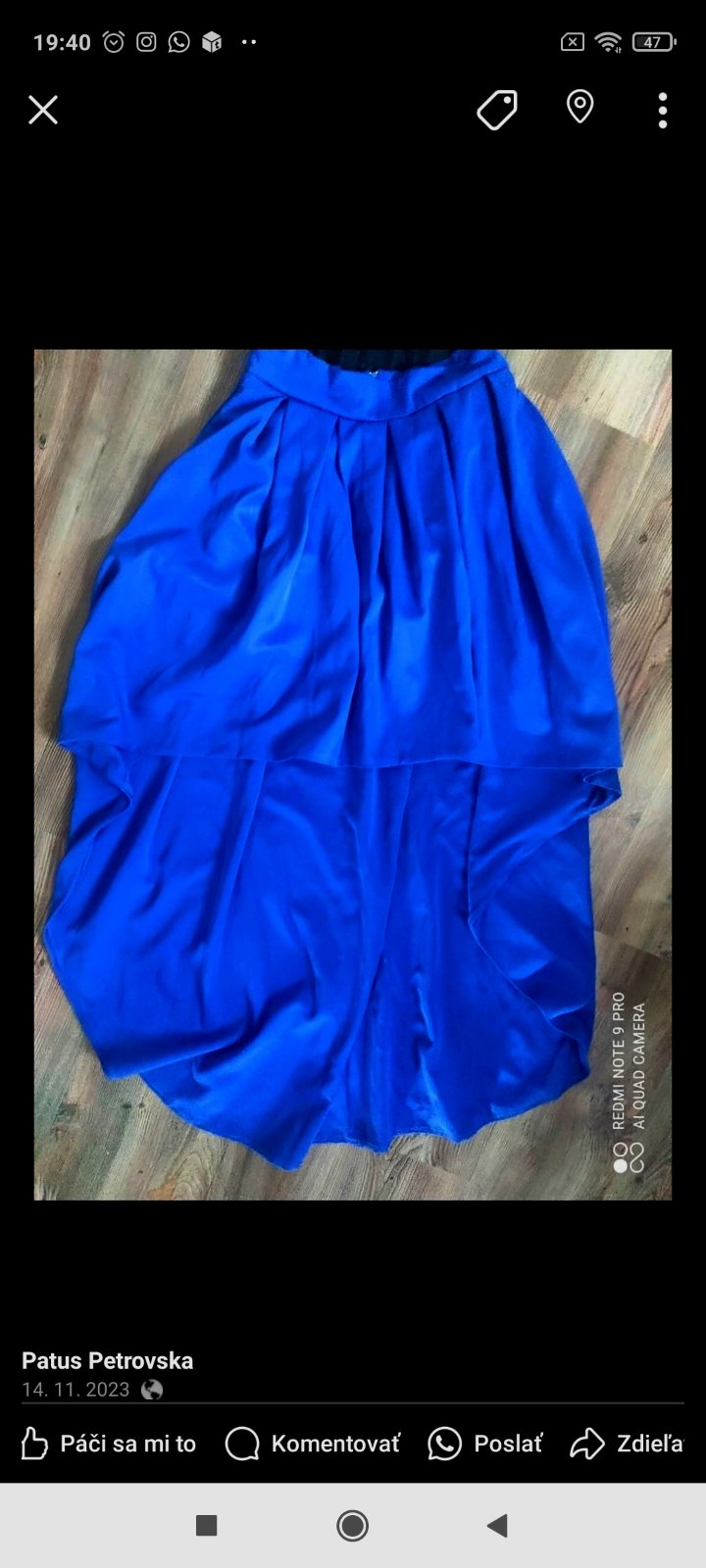706x1568 pixels.
Task: Open the three-dot overflow menu
Action: (663, 111)
